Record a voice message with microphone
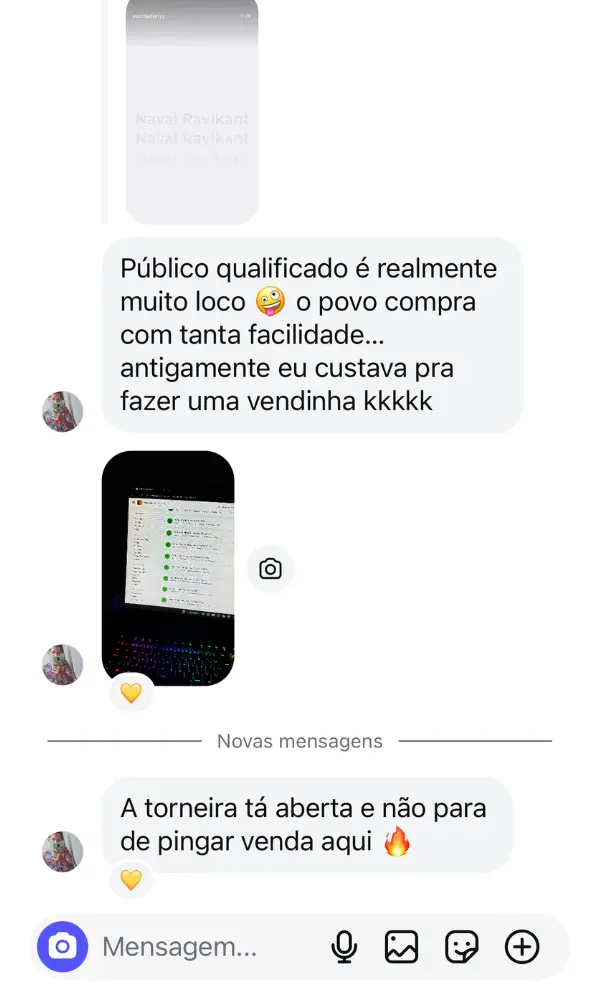 point(344,946)
